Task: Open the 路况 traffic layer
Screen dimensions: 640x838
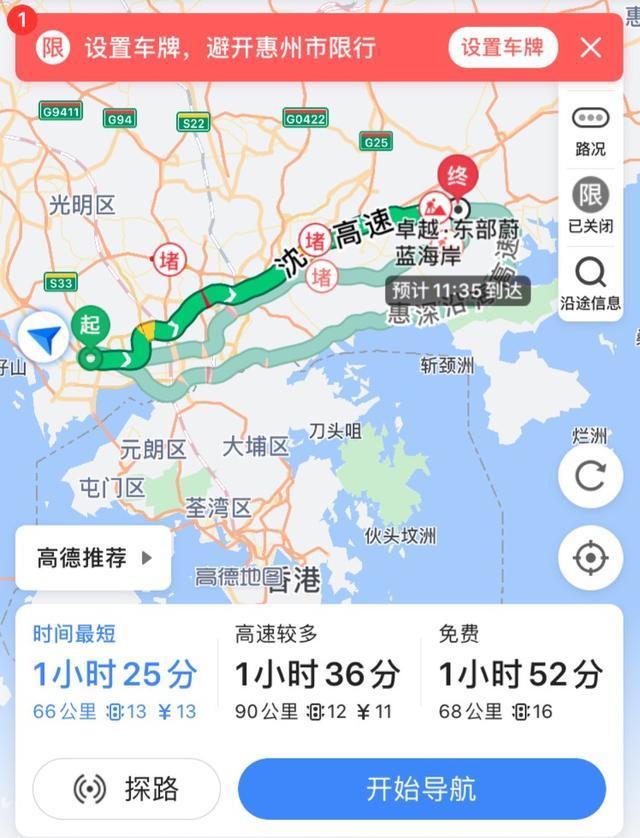Action: coord(590,130)
